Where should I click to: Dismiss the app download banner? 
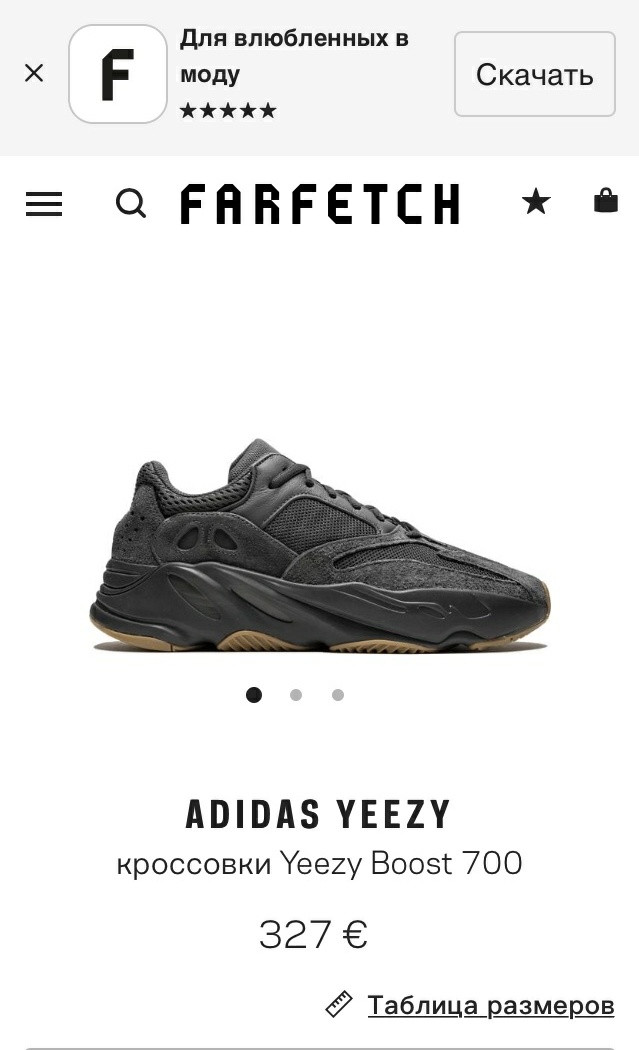click(34, 73)
